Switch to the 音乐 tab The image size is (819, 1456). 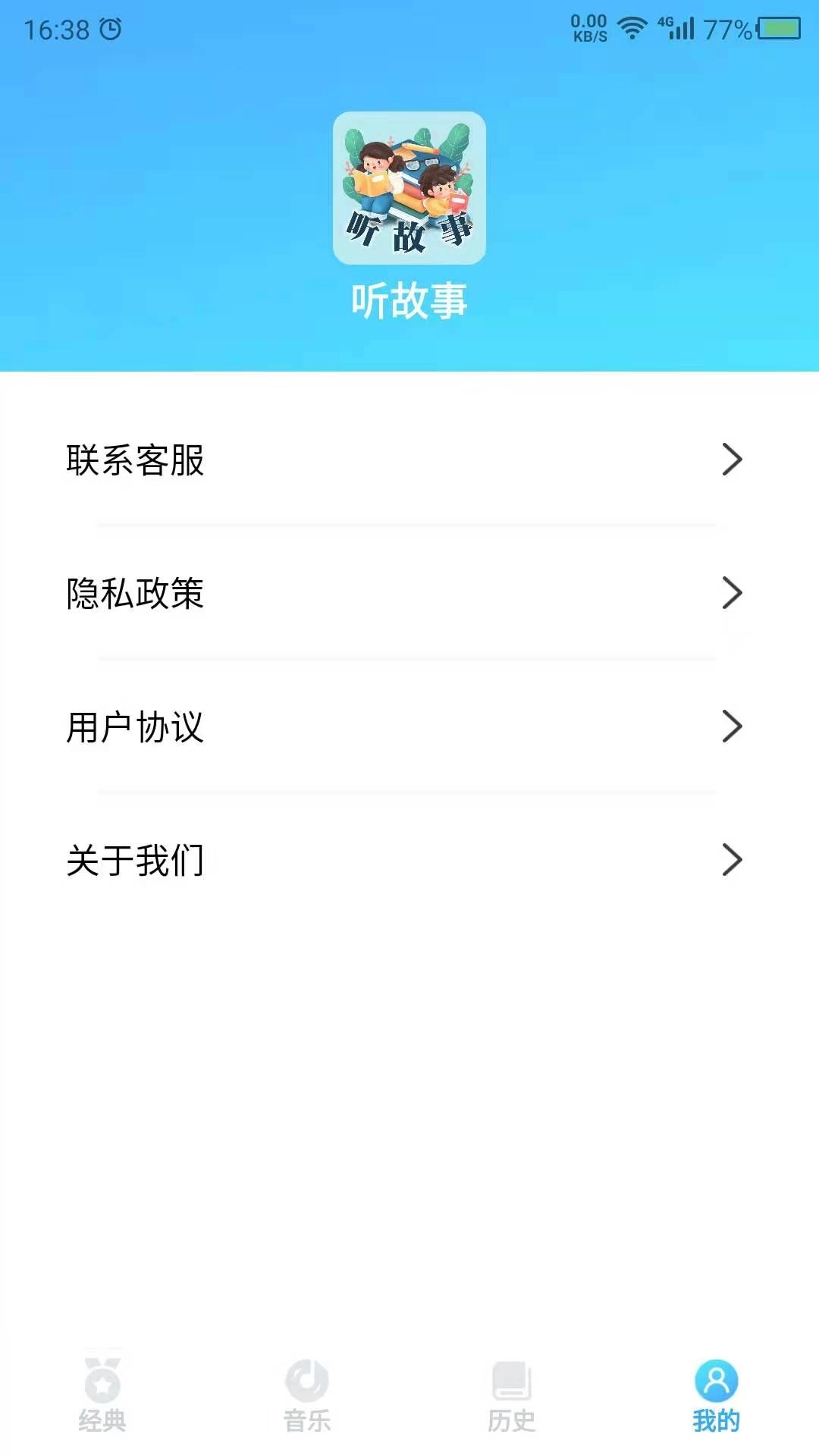307,1395
